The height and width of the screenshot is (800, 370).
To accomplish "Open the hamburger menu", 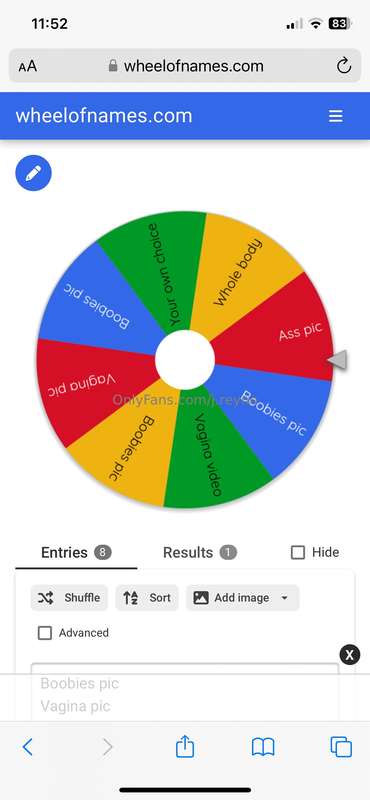I will click(x=335, y=116).
